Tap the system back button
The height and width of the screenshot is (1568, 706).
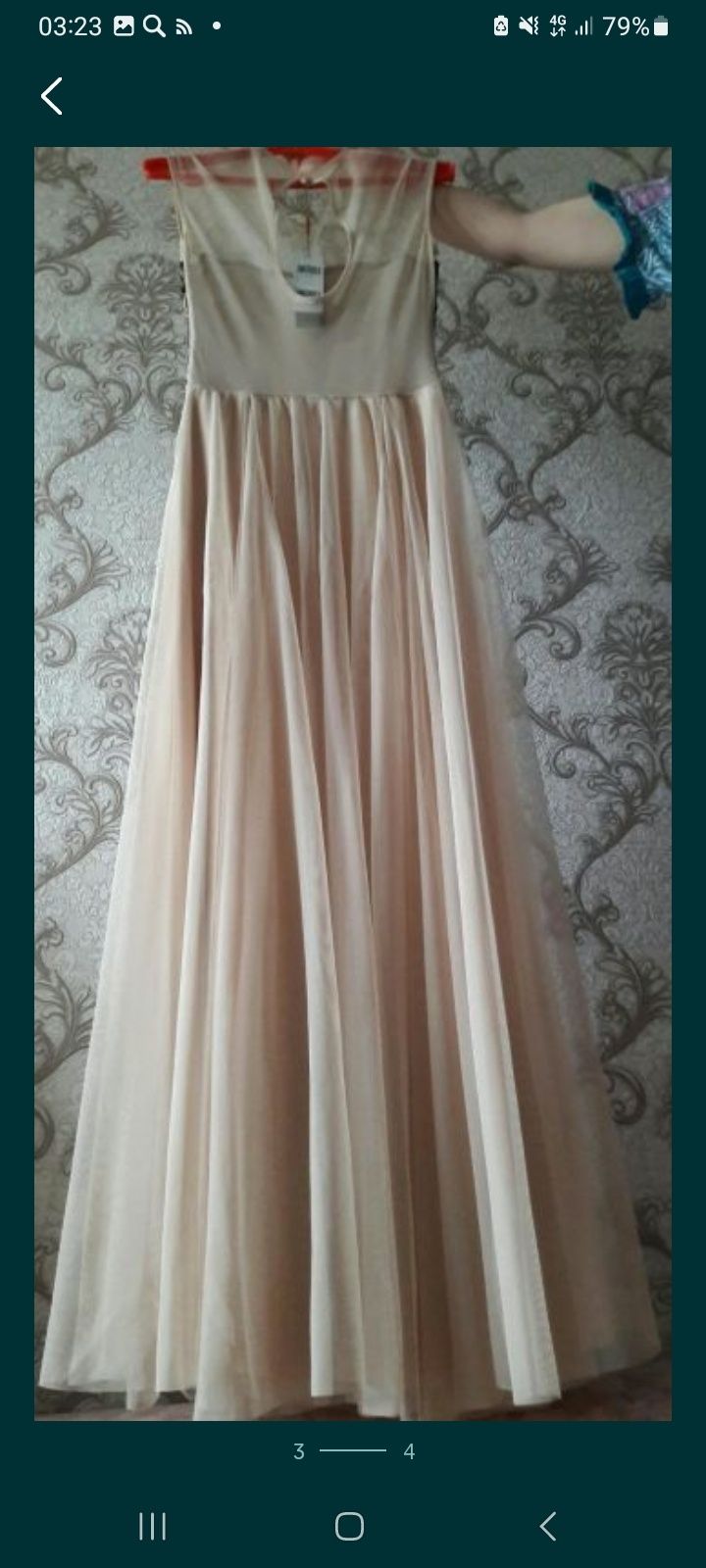(x=548, y=1526)
